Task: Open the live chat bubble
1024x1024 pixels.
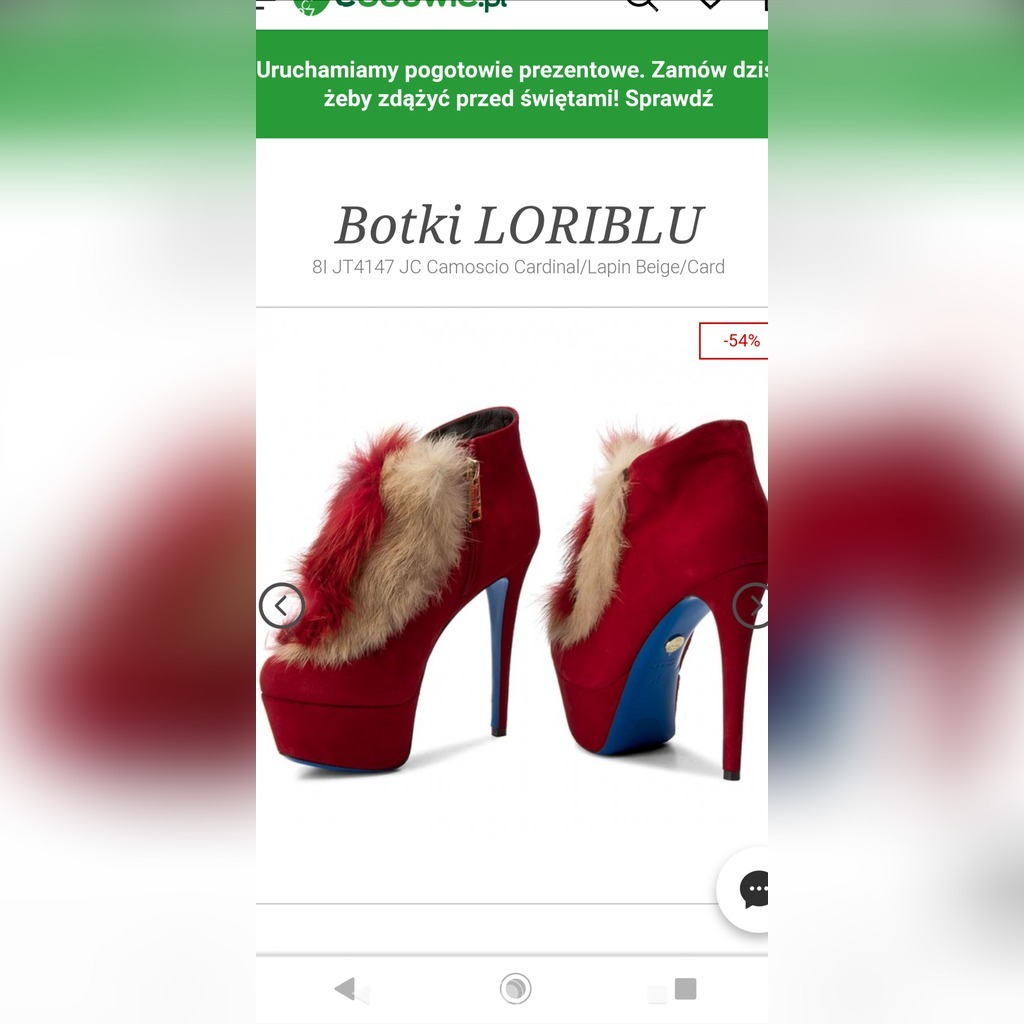Action: point(750,888)
